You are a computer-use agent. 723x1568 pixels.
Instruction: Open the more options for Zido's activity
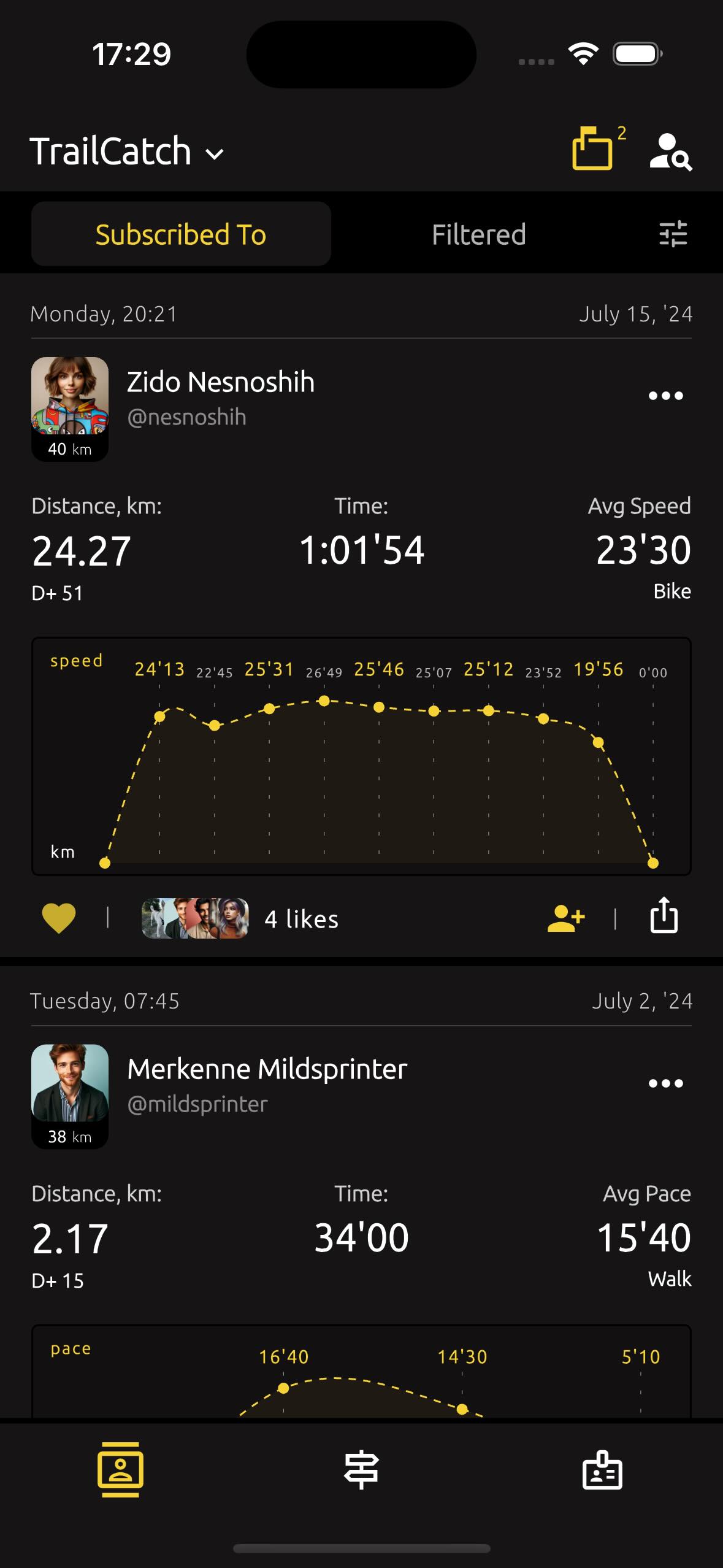pos(665,396)
